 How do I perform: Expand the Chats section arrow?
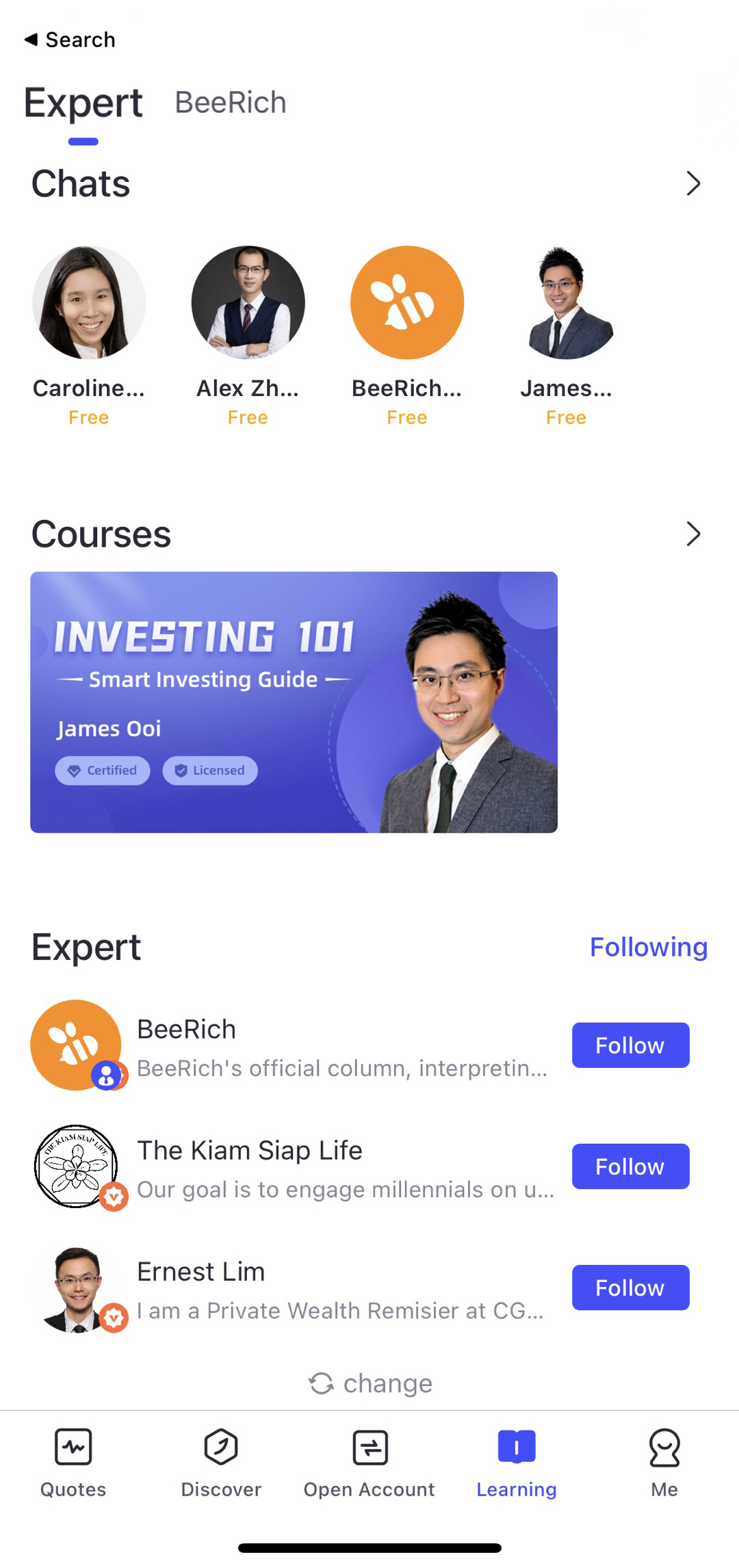coord(693,183)
